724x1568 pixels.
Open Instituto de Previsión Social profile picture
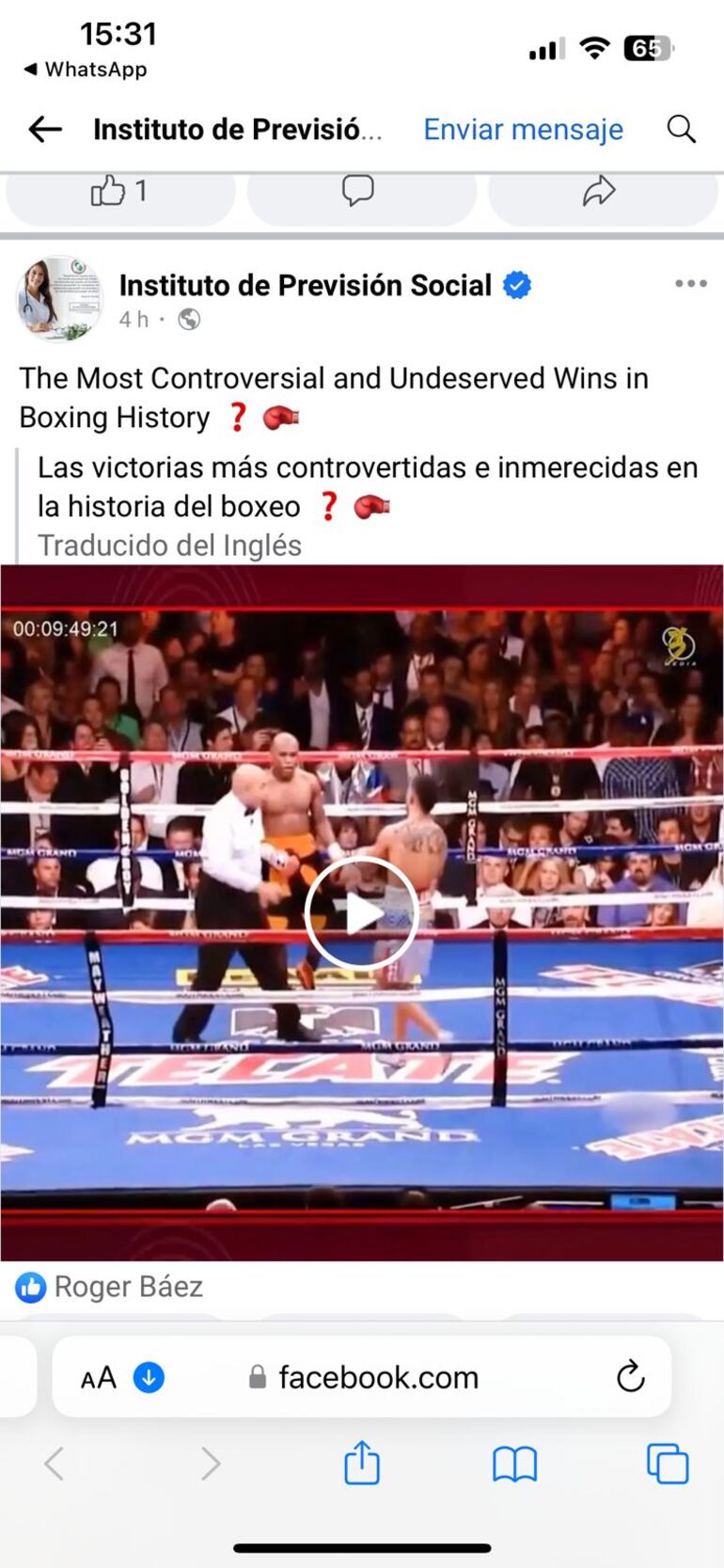pos(58,299)
